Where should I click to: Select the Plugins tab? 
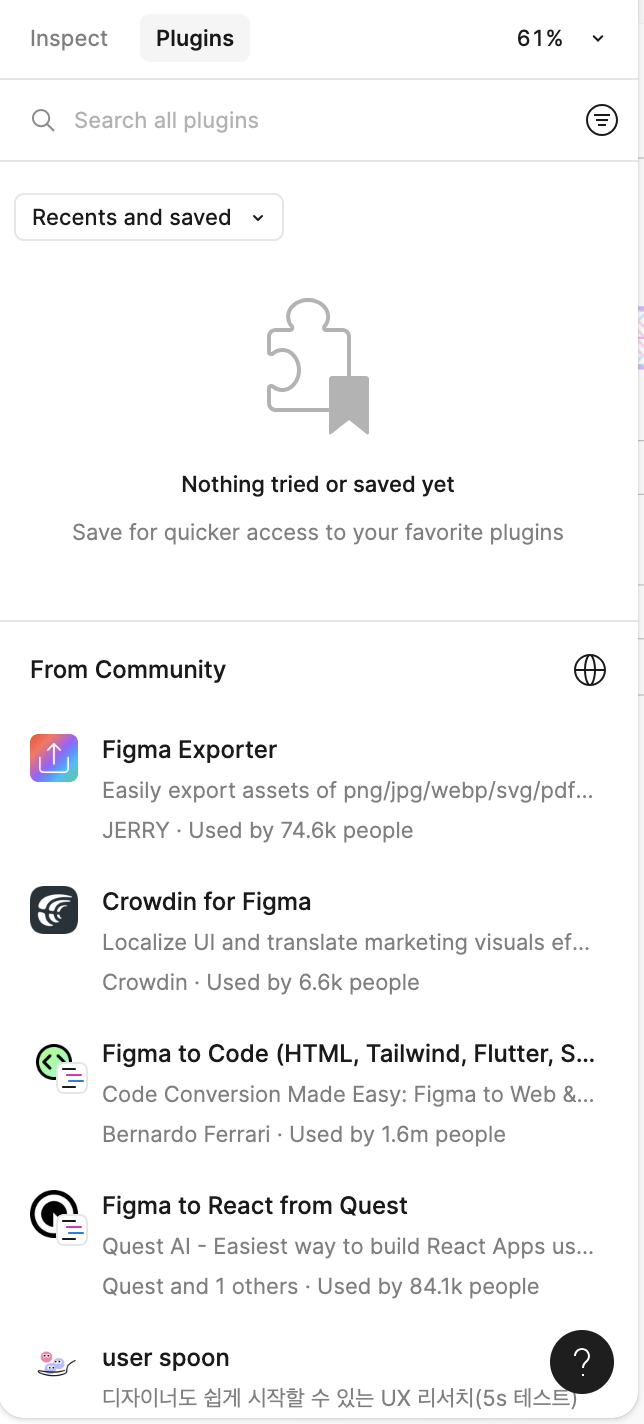pos(195,39)
